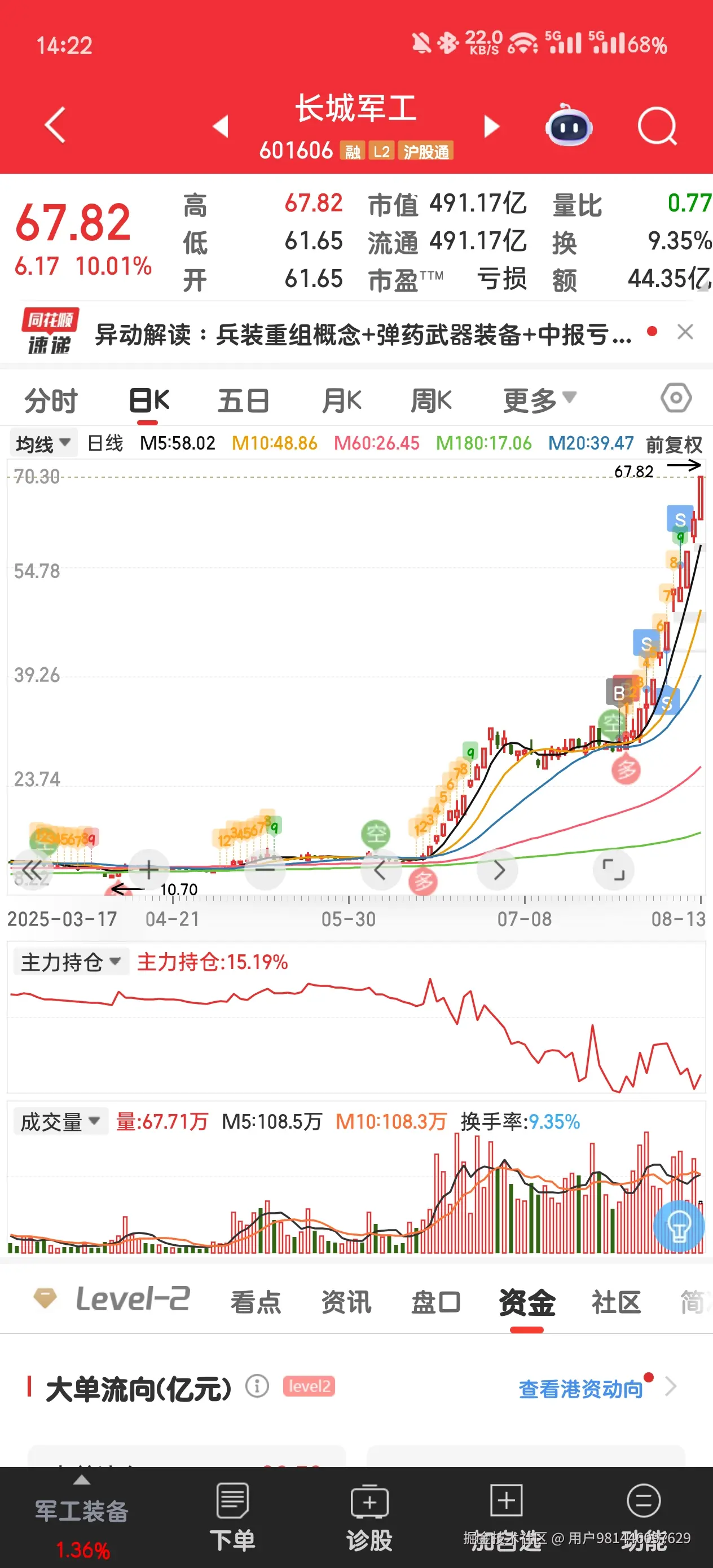
Task: Tap the back arrow to exit stock page
Action: [x=55, y=125]
